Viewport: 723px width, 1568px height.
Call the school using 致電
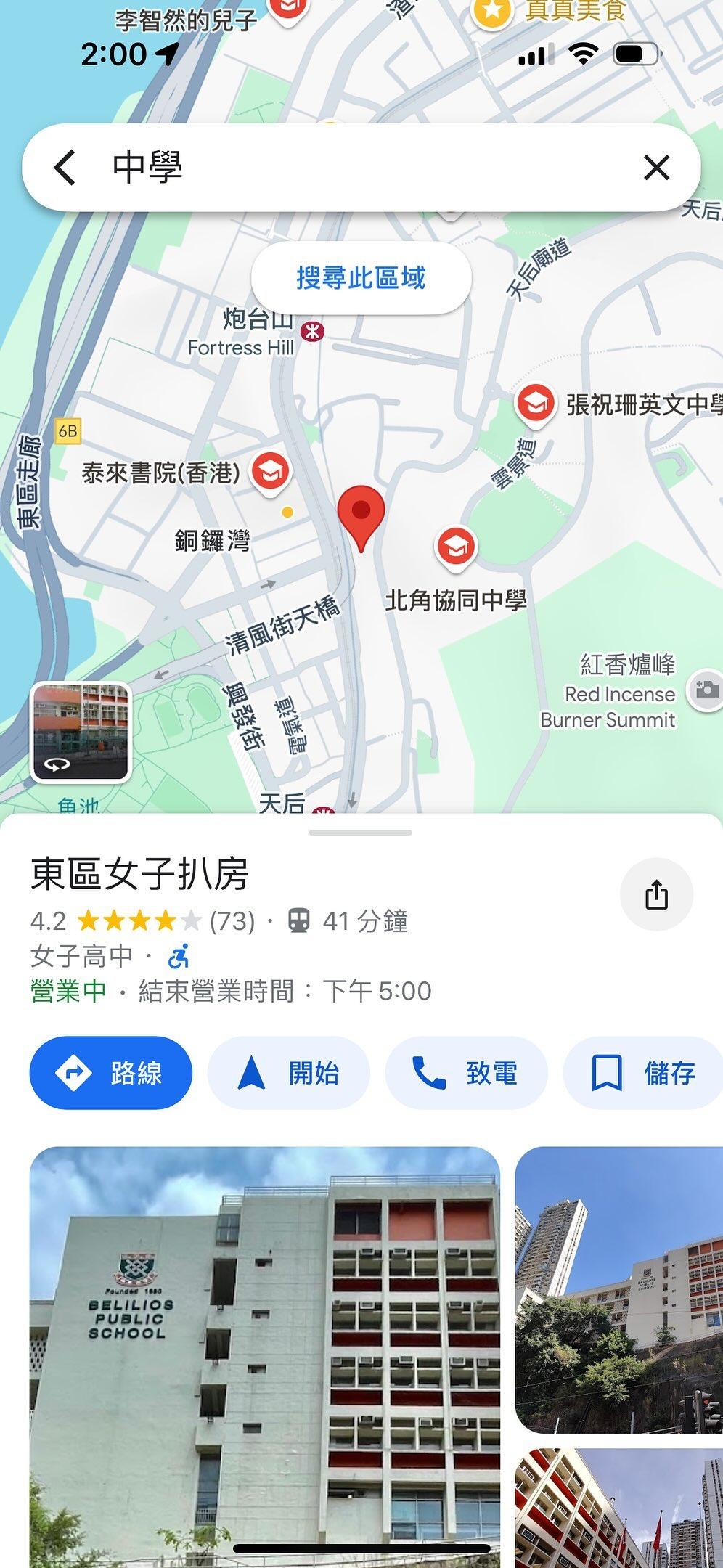pyautogui.click(x=465, y=1072)
